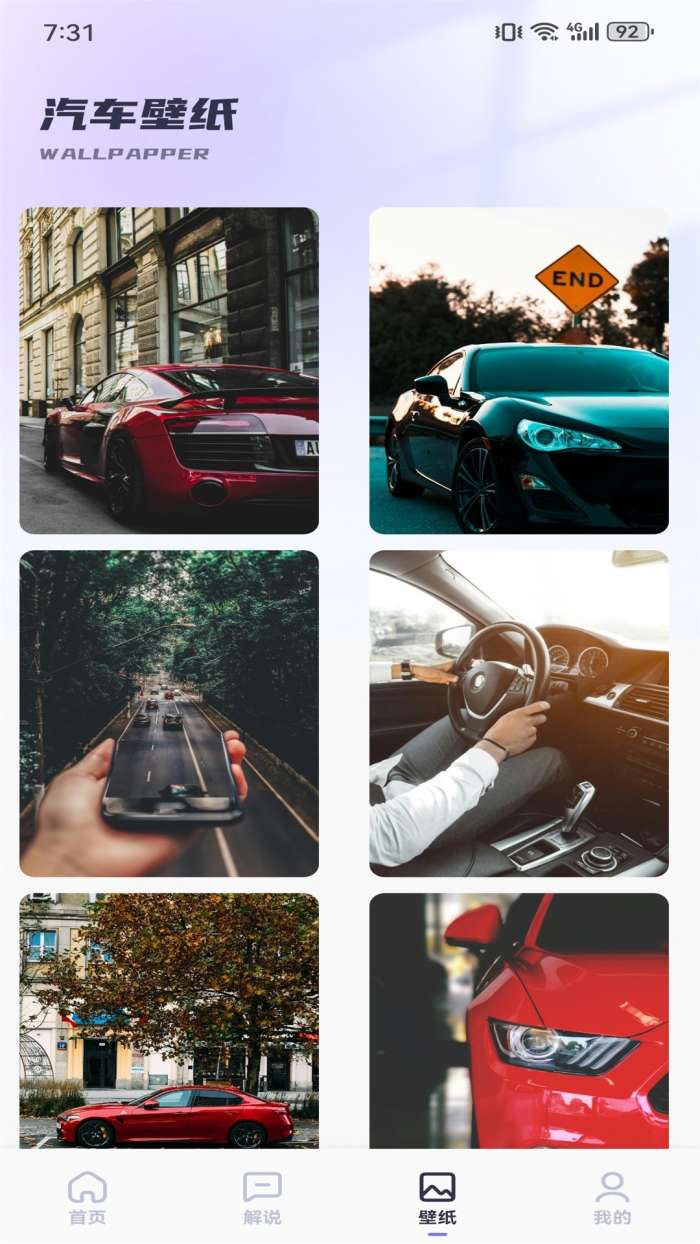This screenshot has width=700, height=1244.
Task: Switch to the 首页 tab
Action: click(x=87, y=1198)
